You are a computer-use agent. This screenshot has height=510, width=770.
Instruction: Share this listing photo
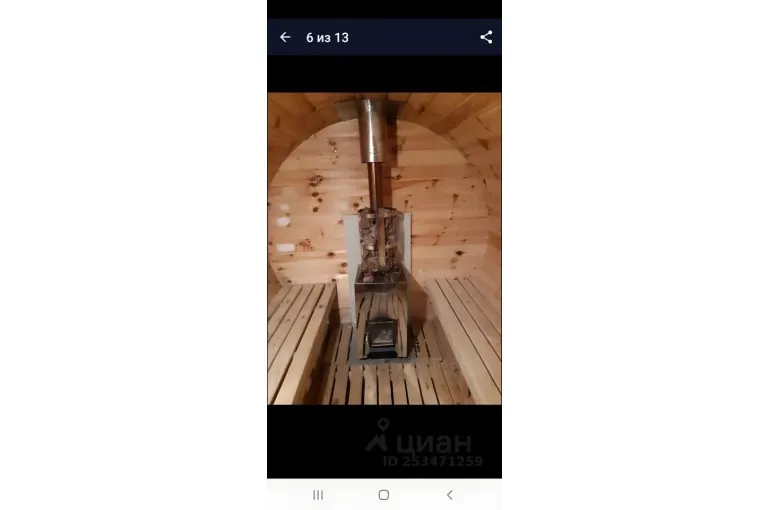click(486, 37)
